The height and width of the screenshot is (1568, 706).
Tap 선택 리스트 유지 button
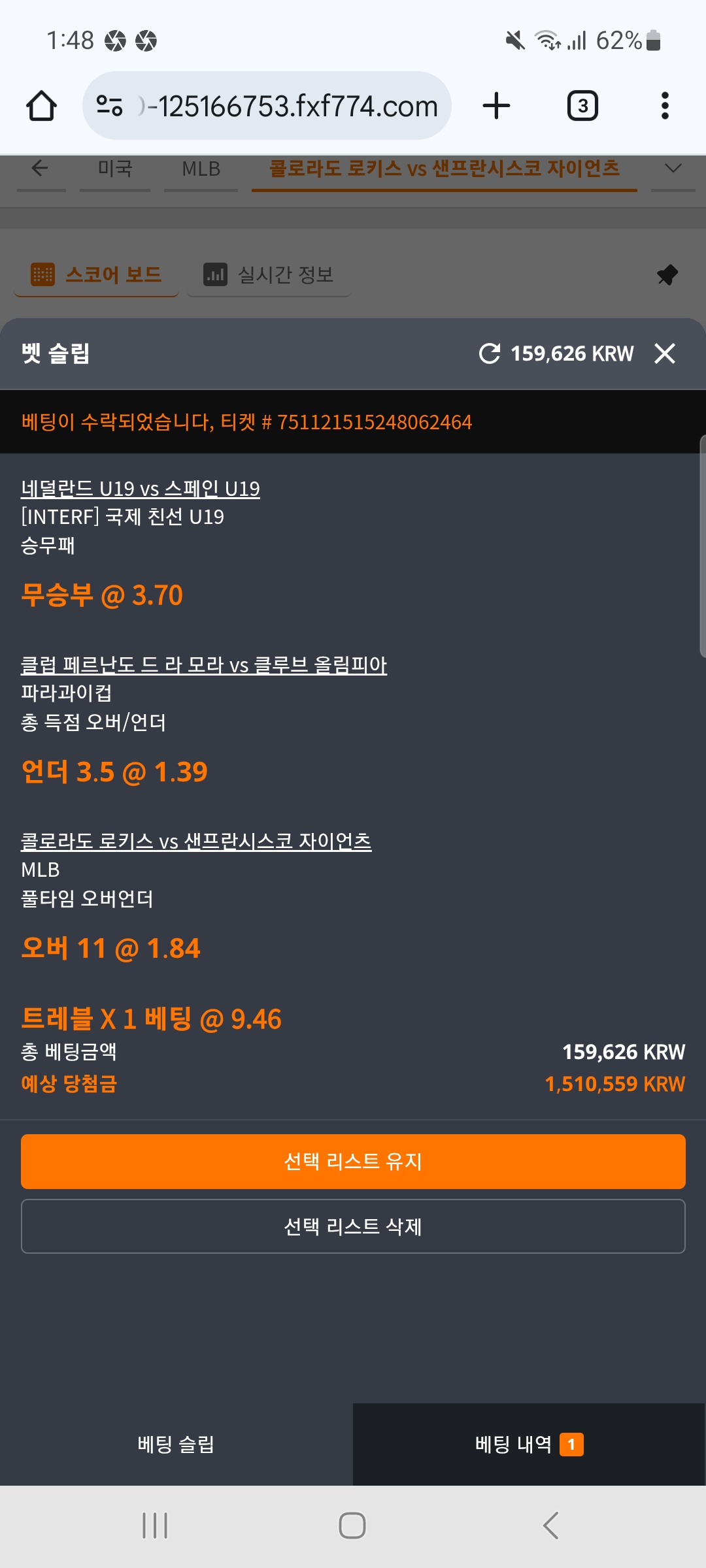coord(353,1161)
